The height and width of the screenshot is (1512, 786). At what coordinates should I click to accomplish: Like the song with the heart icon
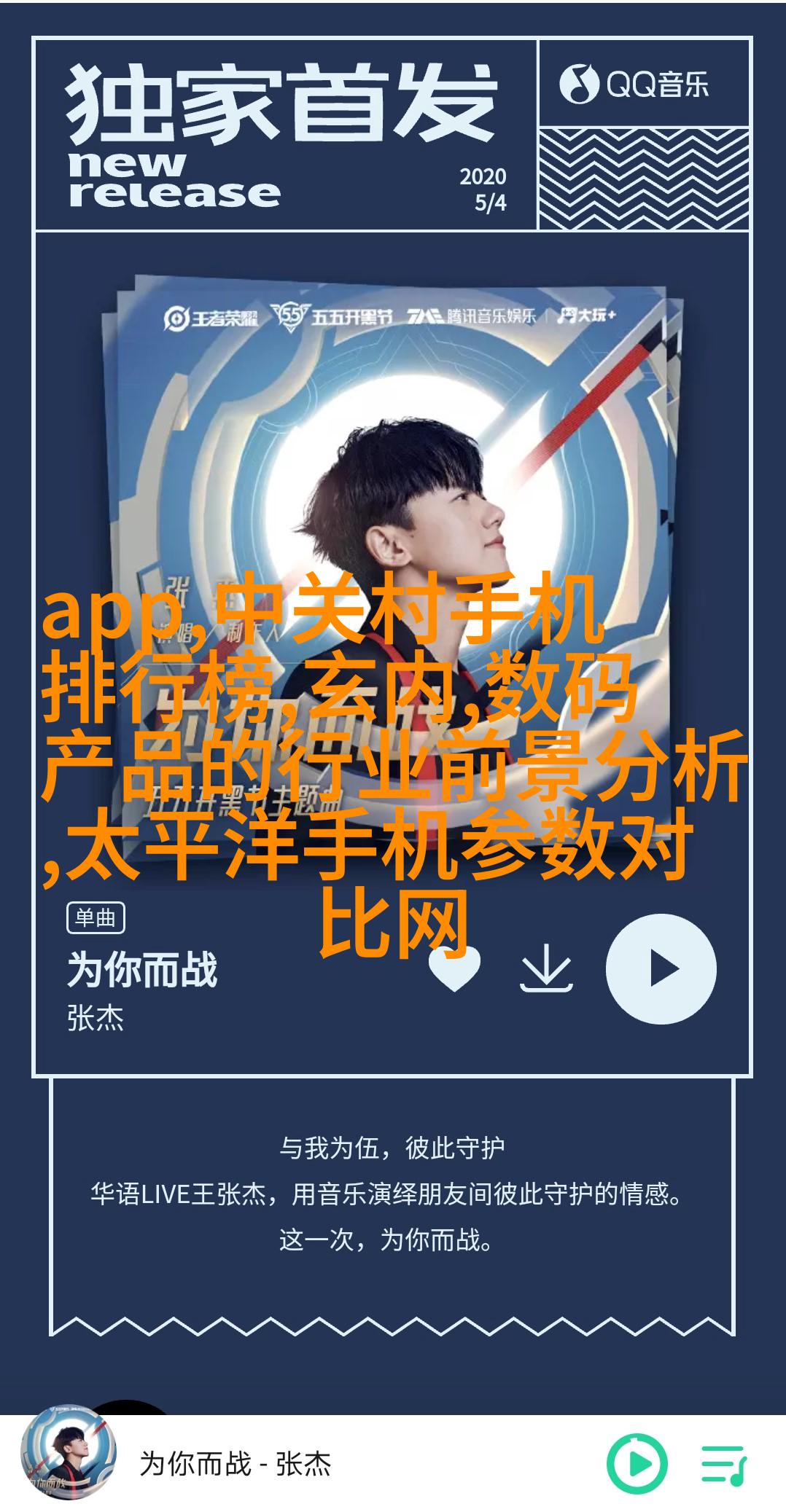coord(454,969)
